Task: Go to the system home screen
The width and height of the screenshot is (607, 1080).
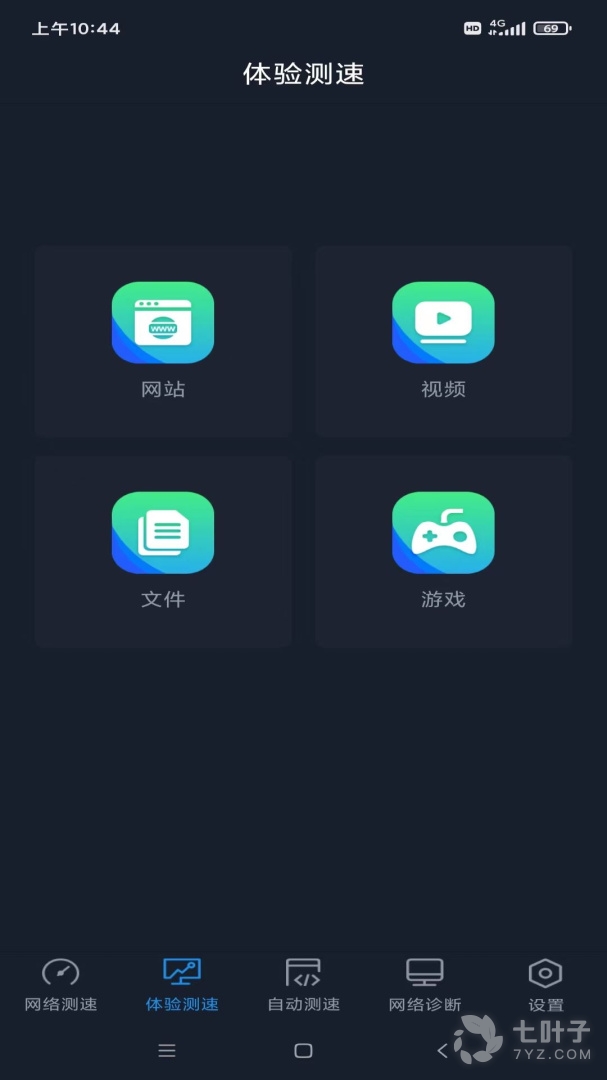Action: (x=303, y=1050)
